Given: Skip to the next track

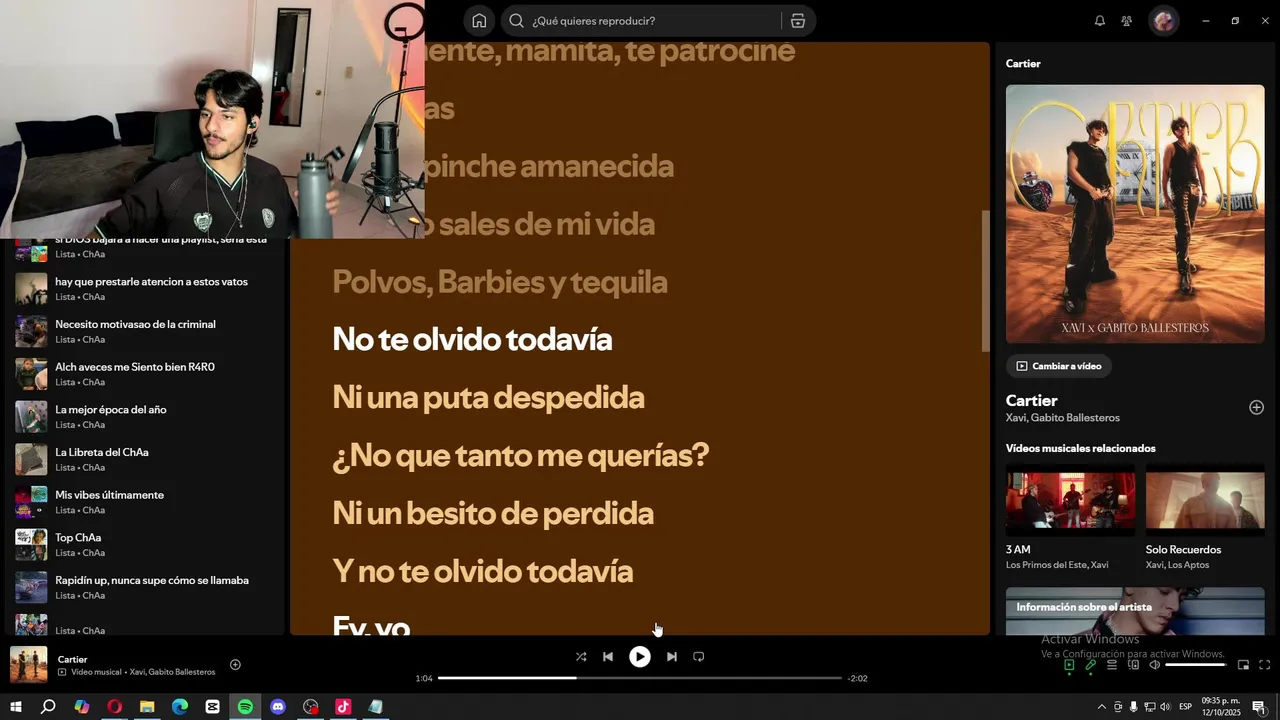Looking at the screenshot, I should (x=672, y=657).
